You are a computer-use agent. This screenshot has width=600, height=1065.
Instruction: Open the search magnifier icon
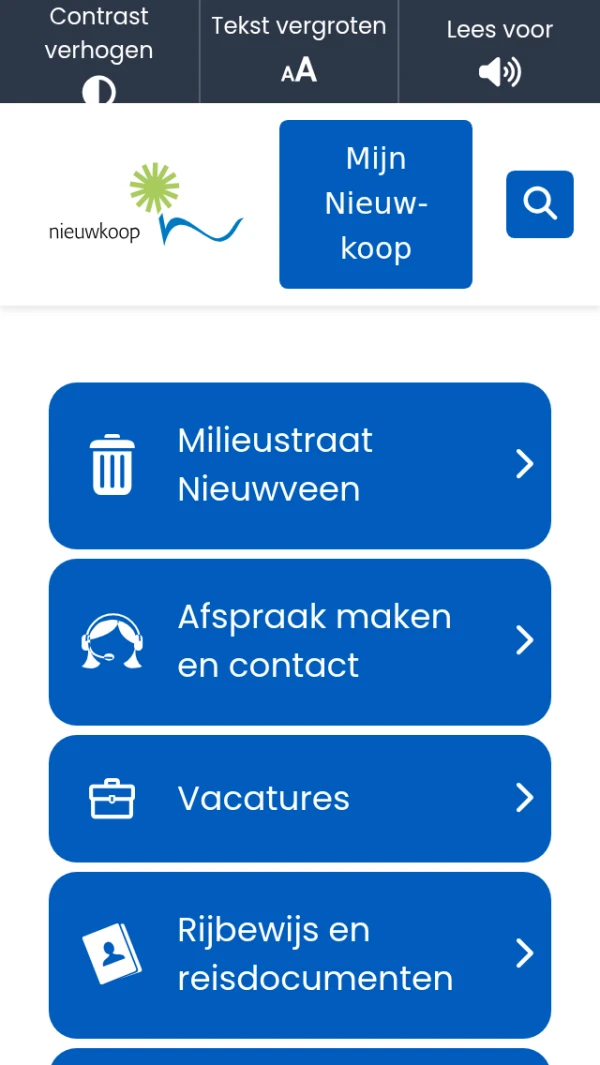pos(539,204)
